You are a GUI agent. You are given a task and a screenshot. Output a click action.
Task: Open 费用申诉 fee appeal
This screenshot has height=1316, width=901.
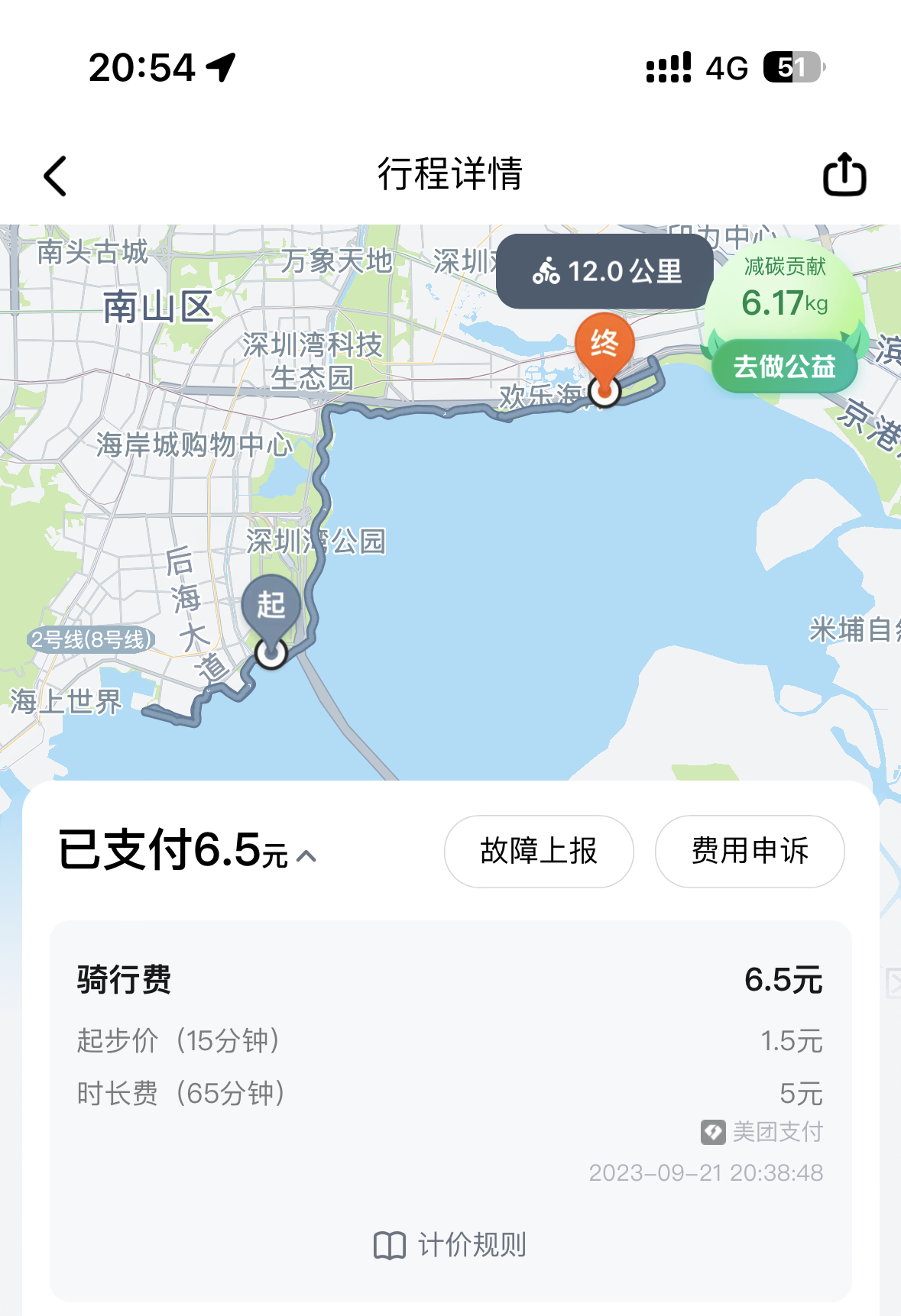tap(749, 851)
